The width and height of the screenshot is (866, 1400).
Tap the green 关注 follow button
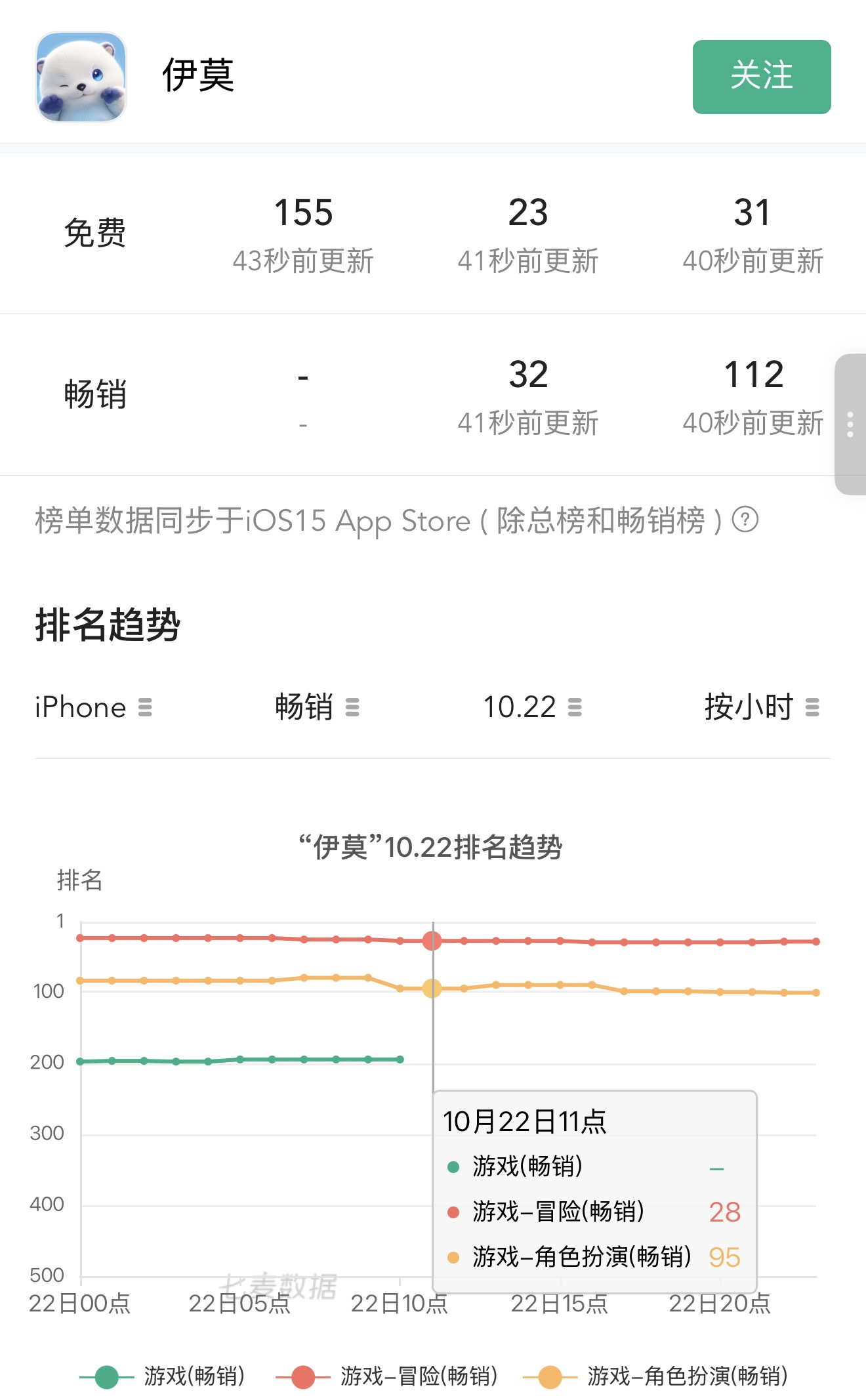tap(762, 77)
